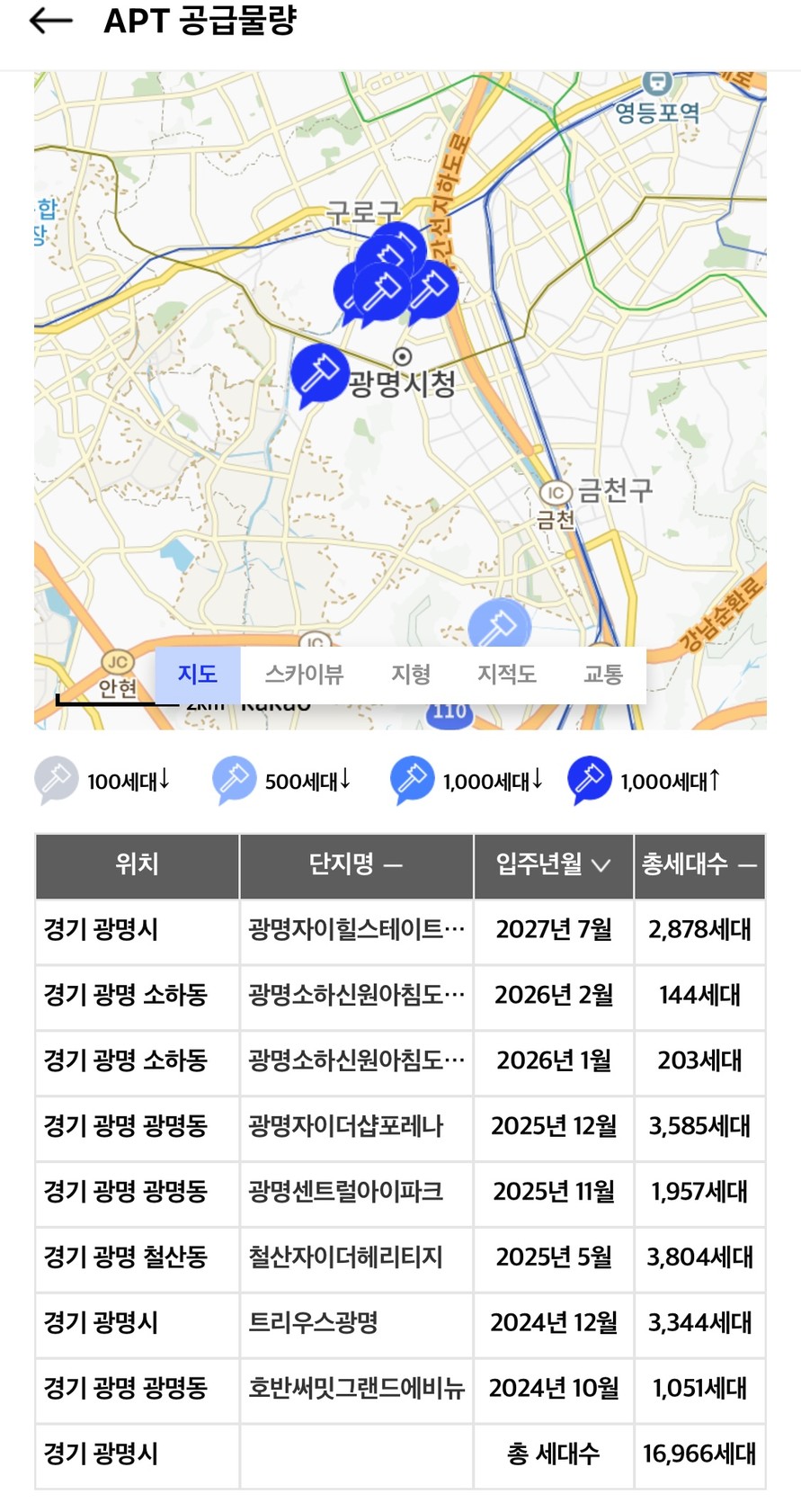The width and height of the screenshot is (801, 1512).
Task: Go back using the arrow icon
Action: click(50, 21)
